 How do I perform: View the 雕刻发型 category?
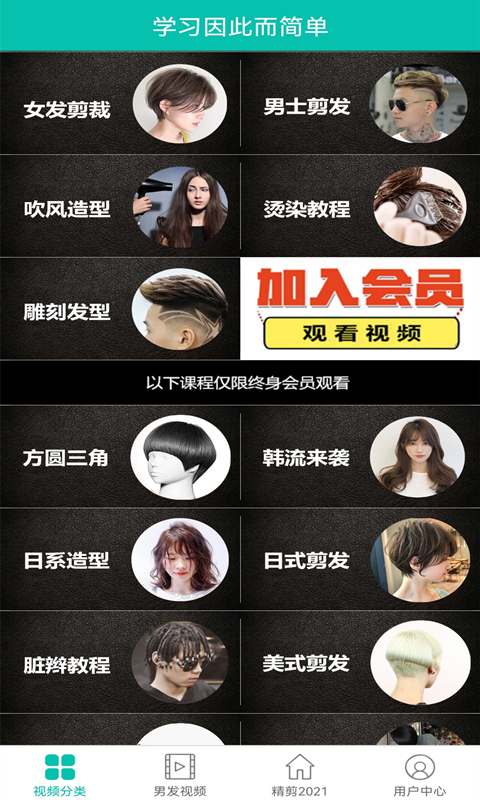coord(120,309)
